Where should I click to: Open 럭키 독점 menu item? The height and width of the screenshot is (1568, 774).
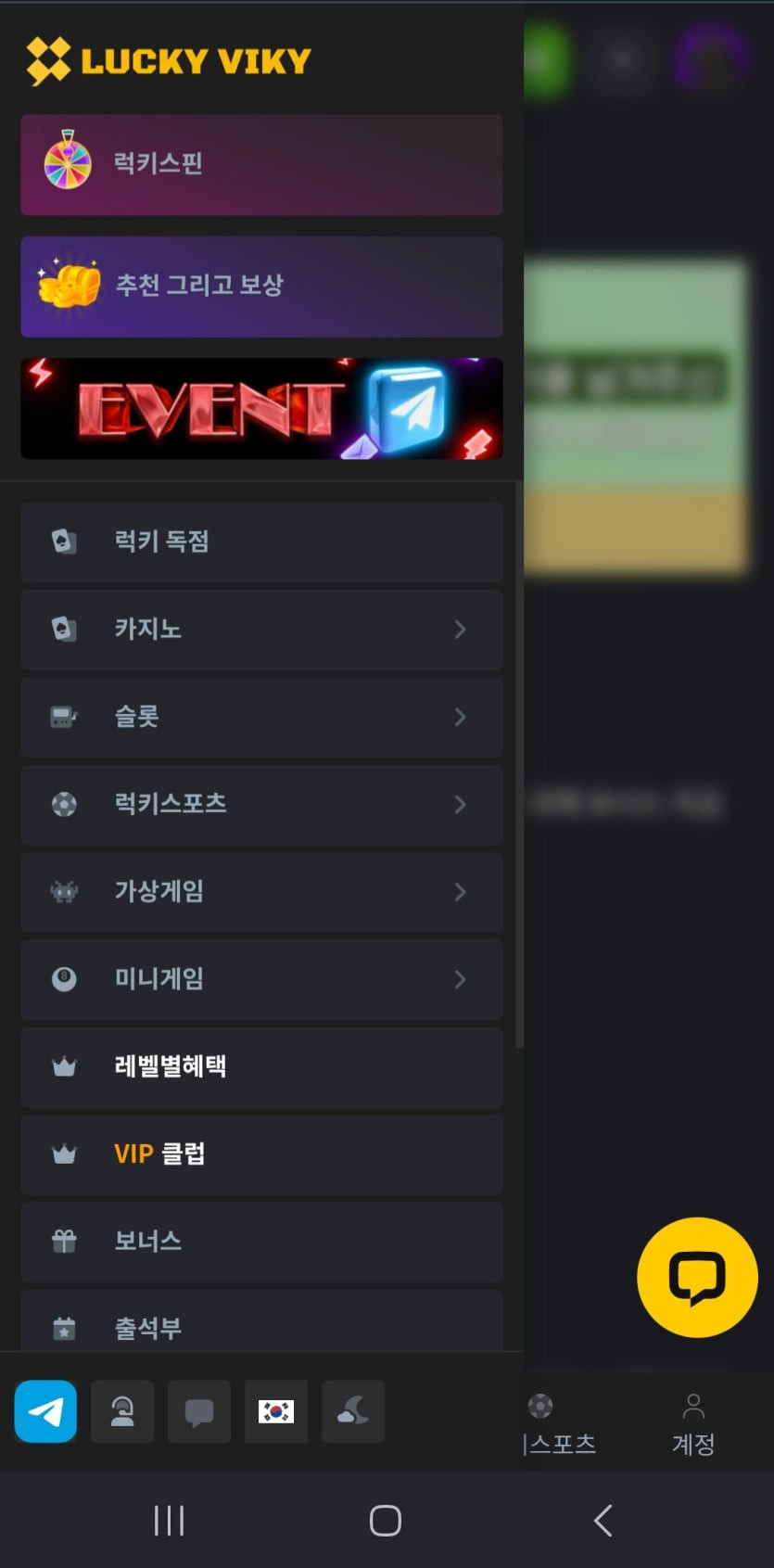(x=261, y=542)
